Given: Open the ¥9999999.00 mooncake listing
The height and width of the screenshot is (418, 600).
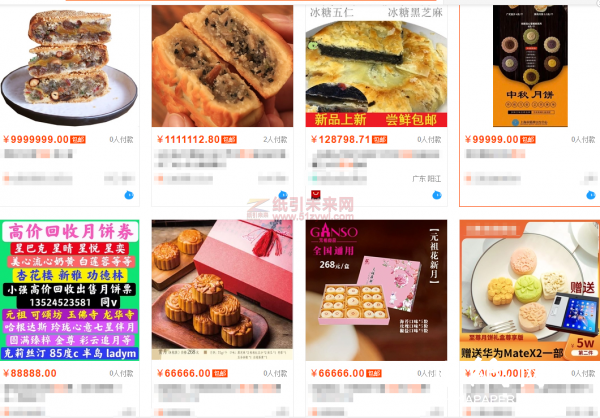Looking at the screenshot, I should tap(71, 63).
